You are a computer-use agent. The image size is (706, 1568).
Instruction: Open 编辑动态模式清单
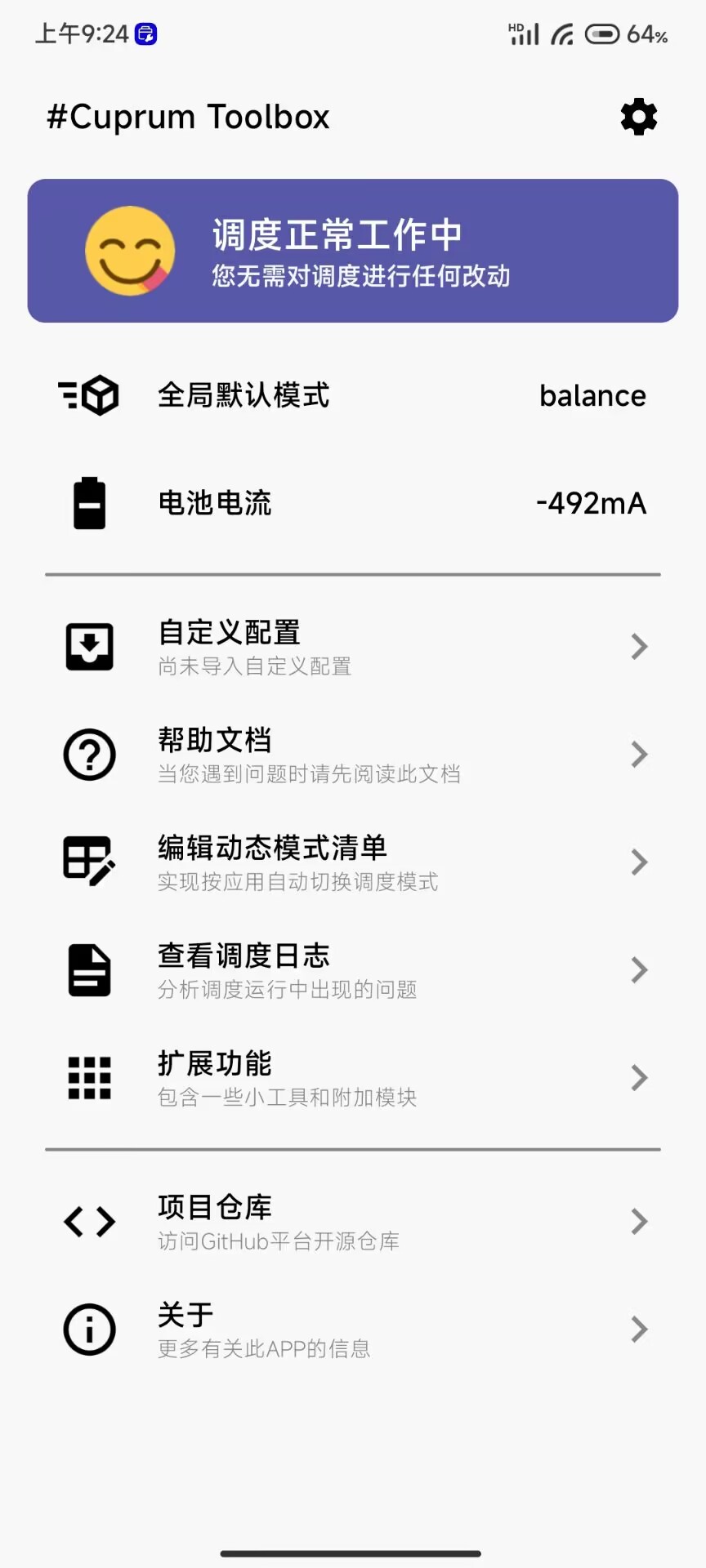(353, 862)
